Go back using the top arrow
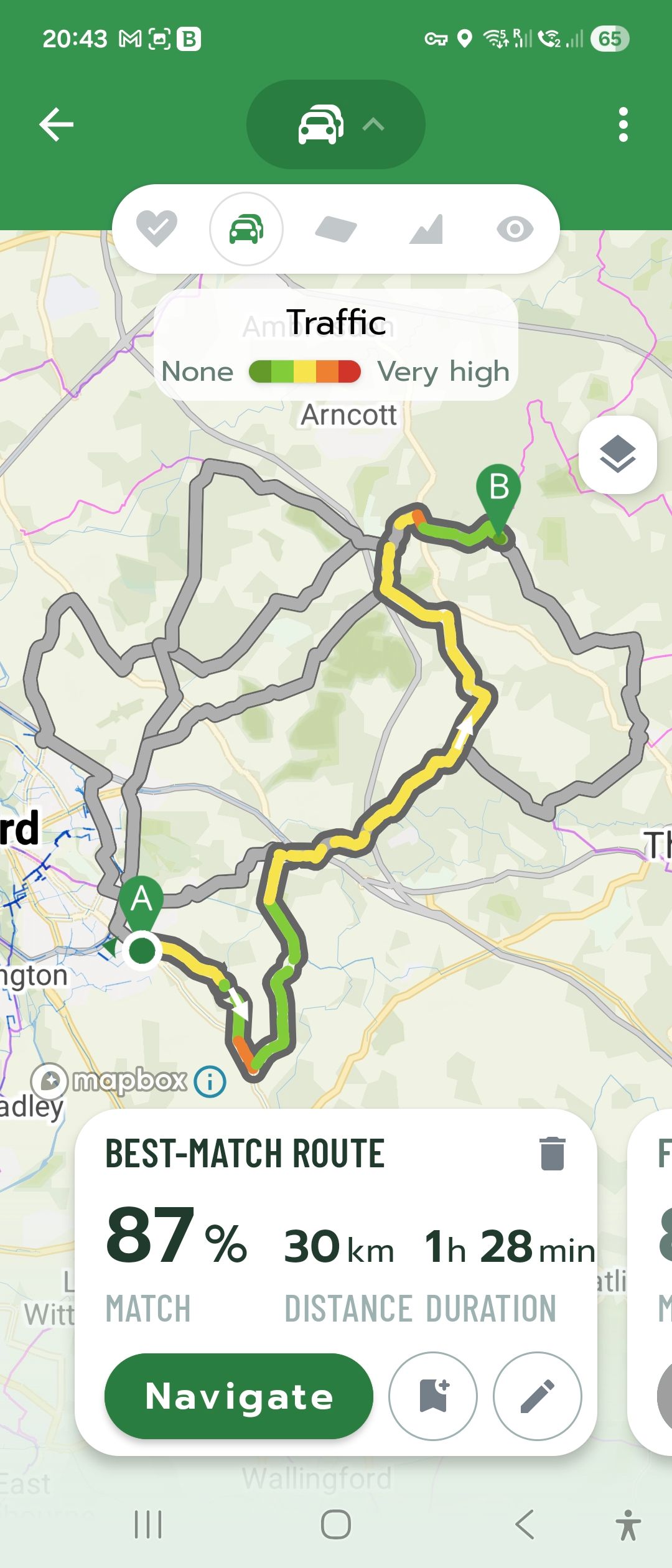The image size is (672, 1568). click(57, 124)
